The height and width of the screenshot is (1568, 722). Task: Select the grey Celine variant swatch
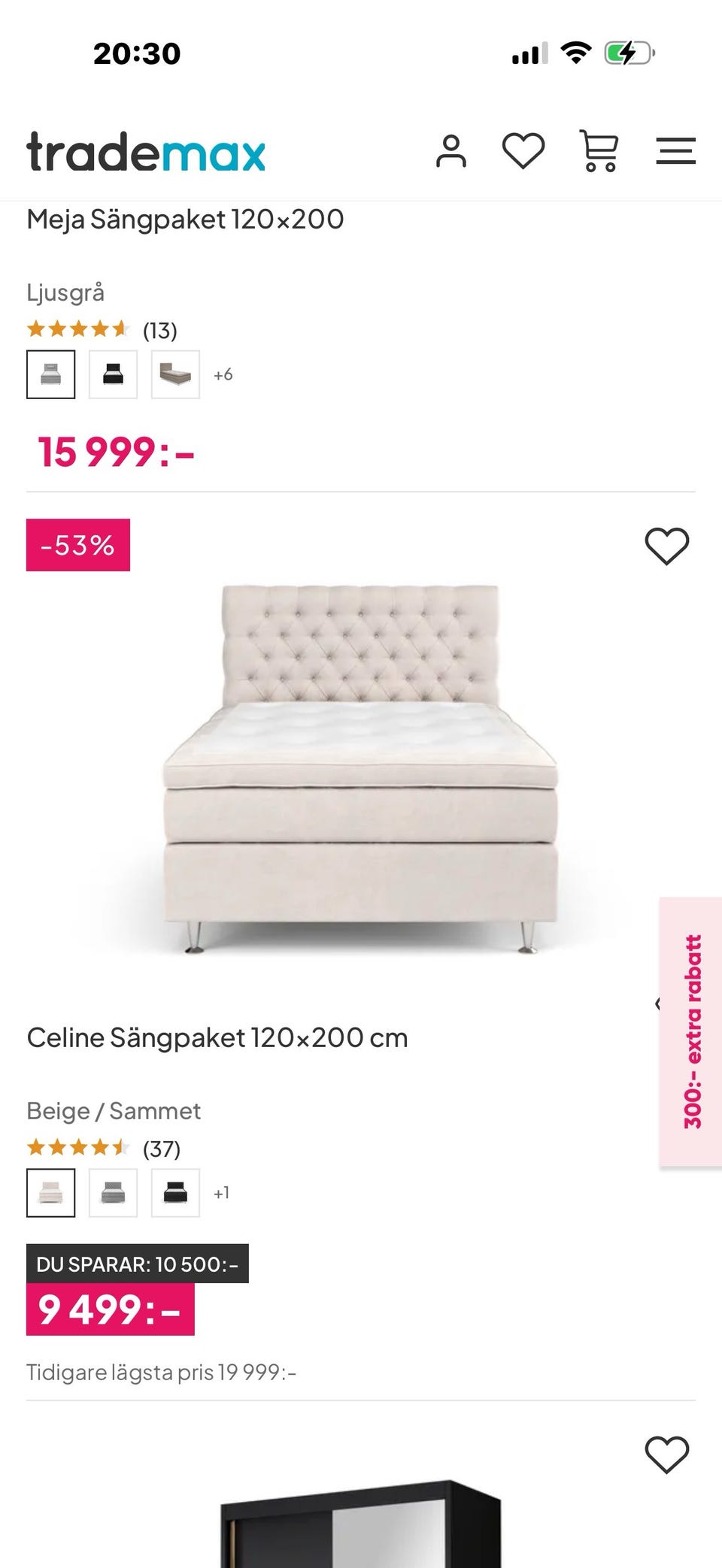point(113,1193)
